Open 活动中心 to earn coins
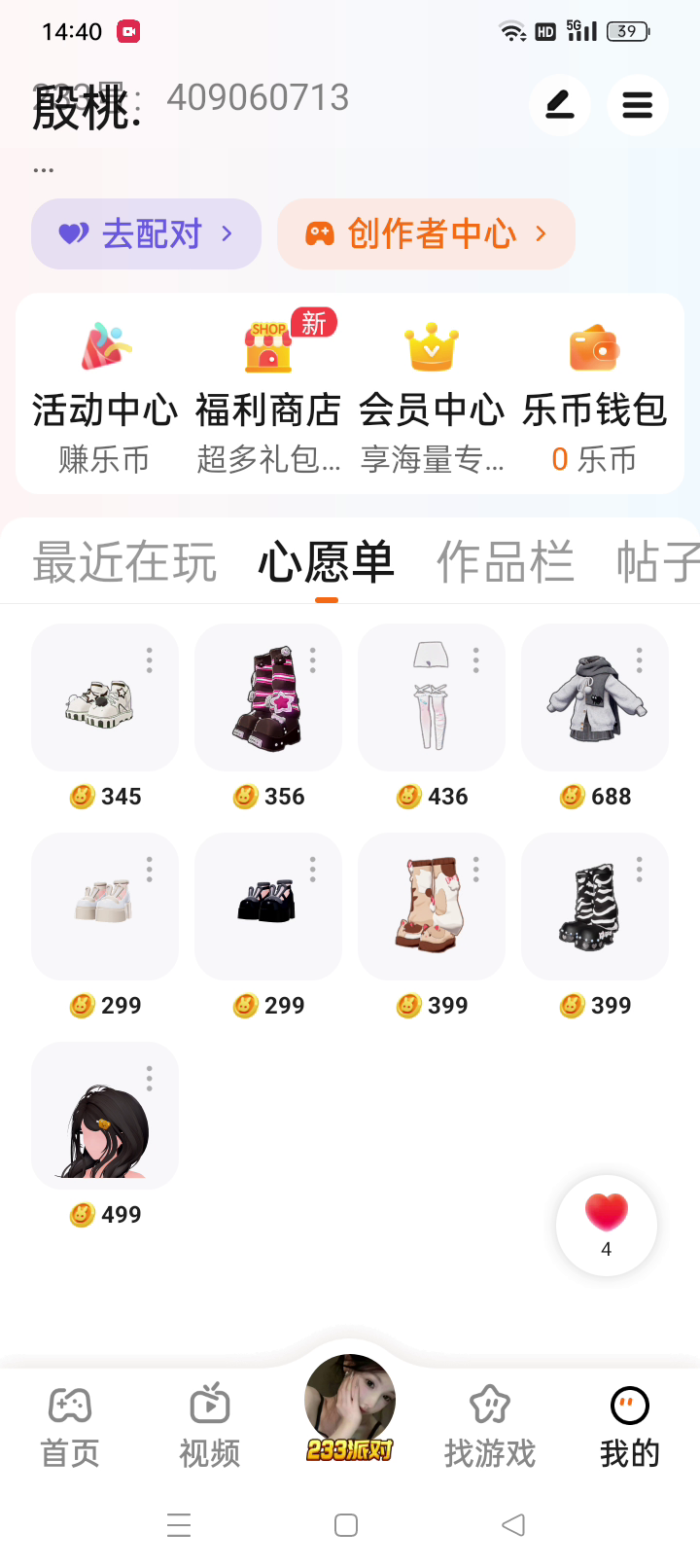Image resolution: width=700 pixels, height=1568 pixels. [x=105, y=394]
